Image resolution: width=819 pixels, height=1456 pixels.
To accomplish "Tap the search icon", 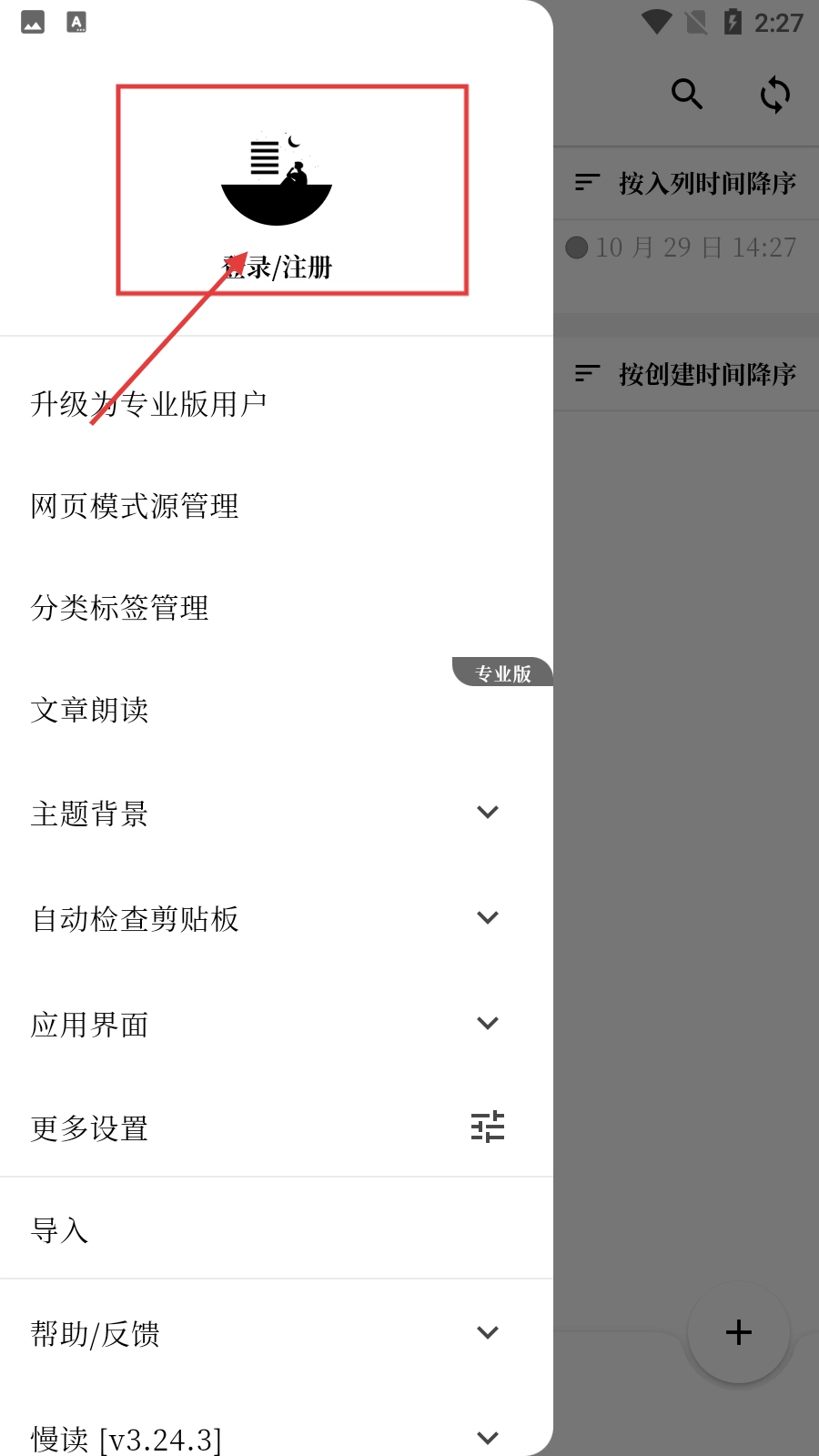I will pos(687,94).
